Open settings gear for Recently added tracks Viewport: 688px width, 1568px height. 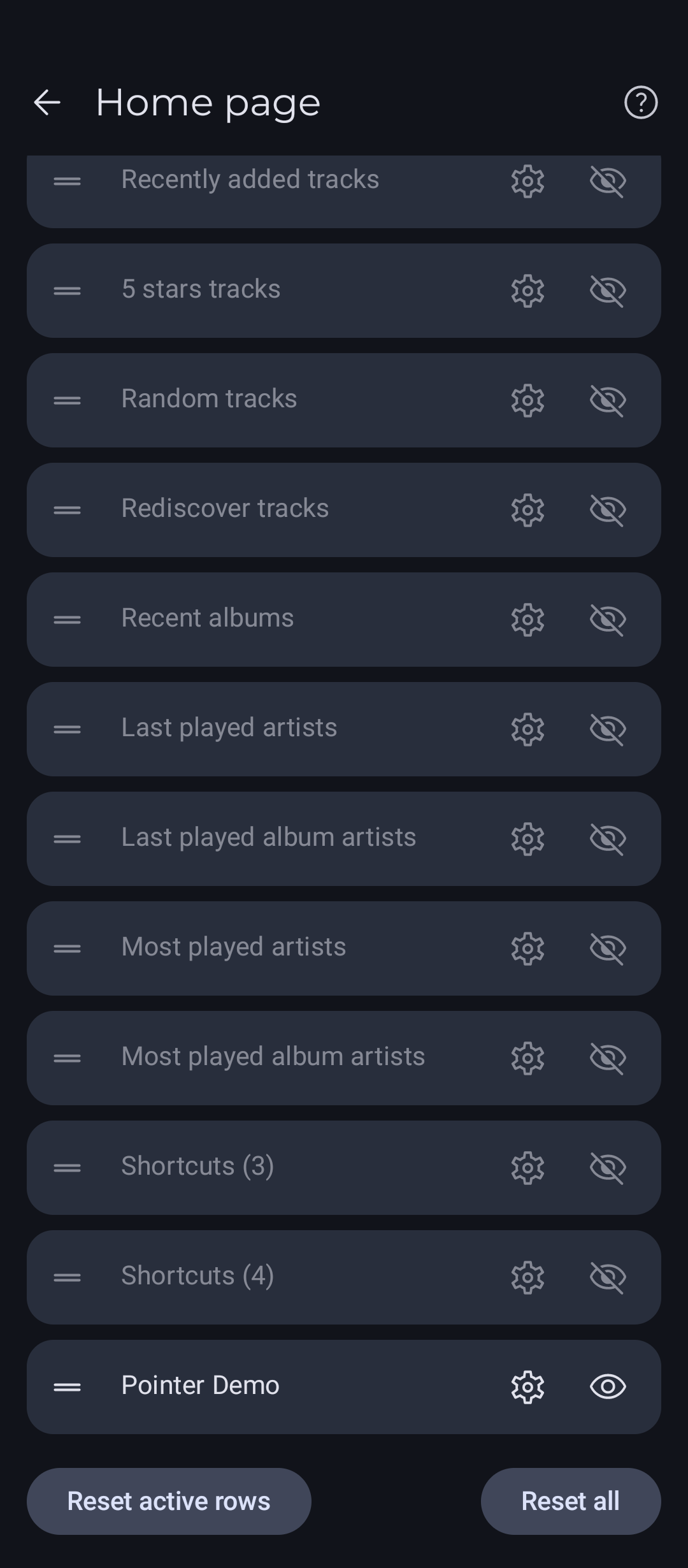(x=527, y=182)
